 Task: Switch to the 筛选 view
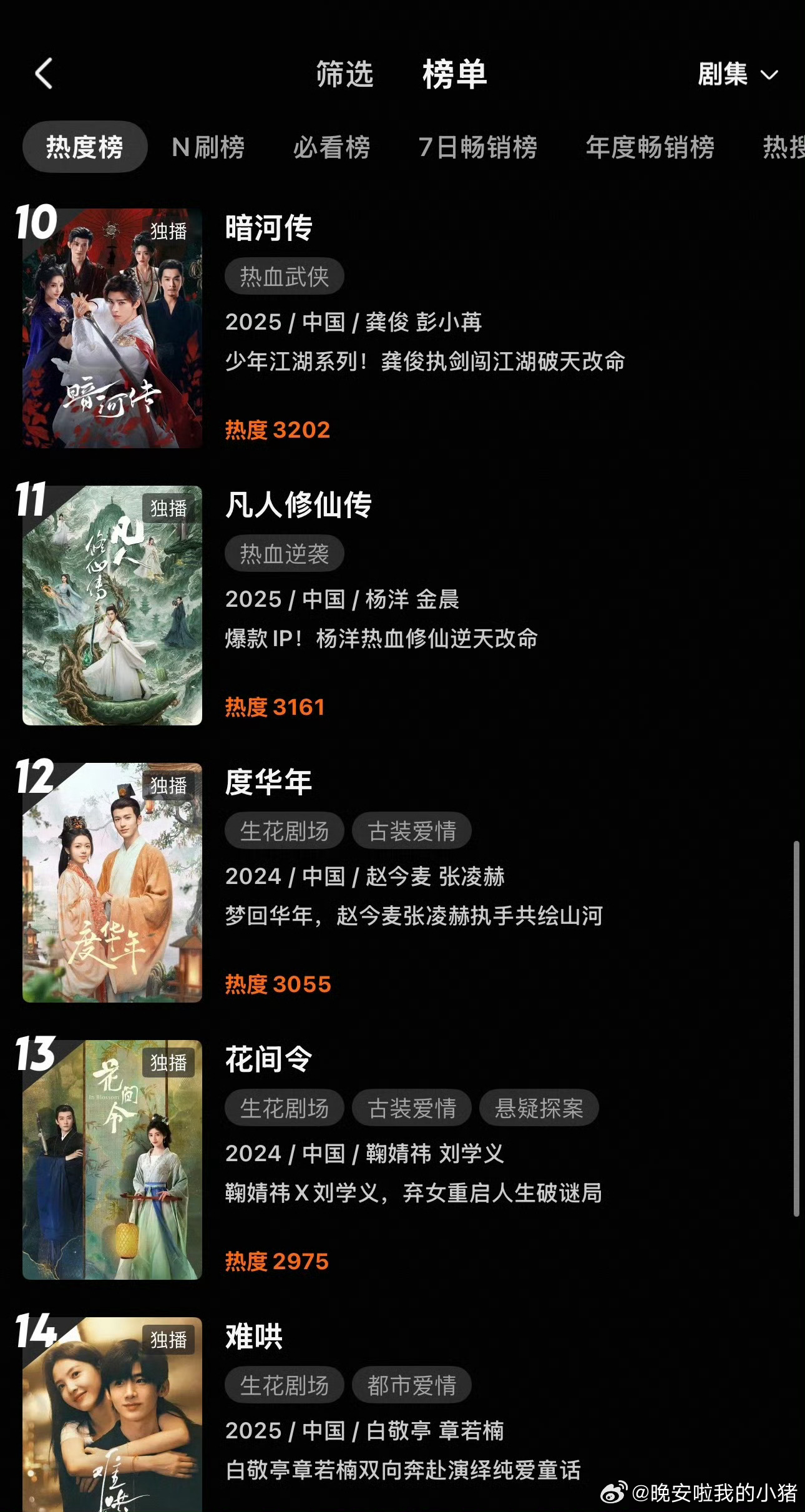point(344,74)
